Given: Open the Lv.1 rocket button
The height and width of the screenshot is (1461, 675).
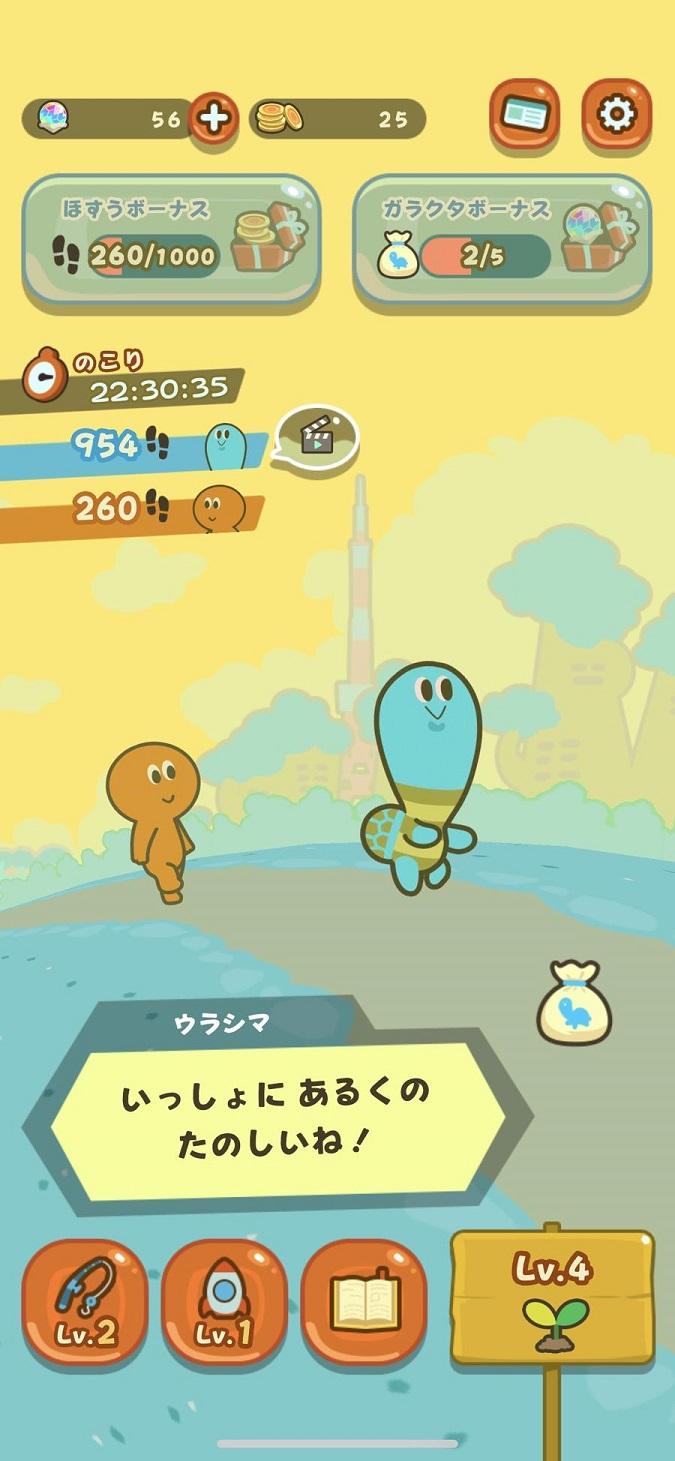Looking at the screenshot, I should point(224,1302).
